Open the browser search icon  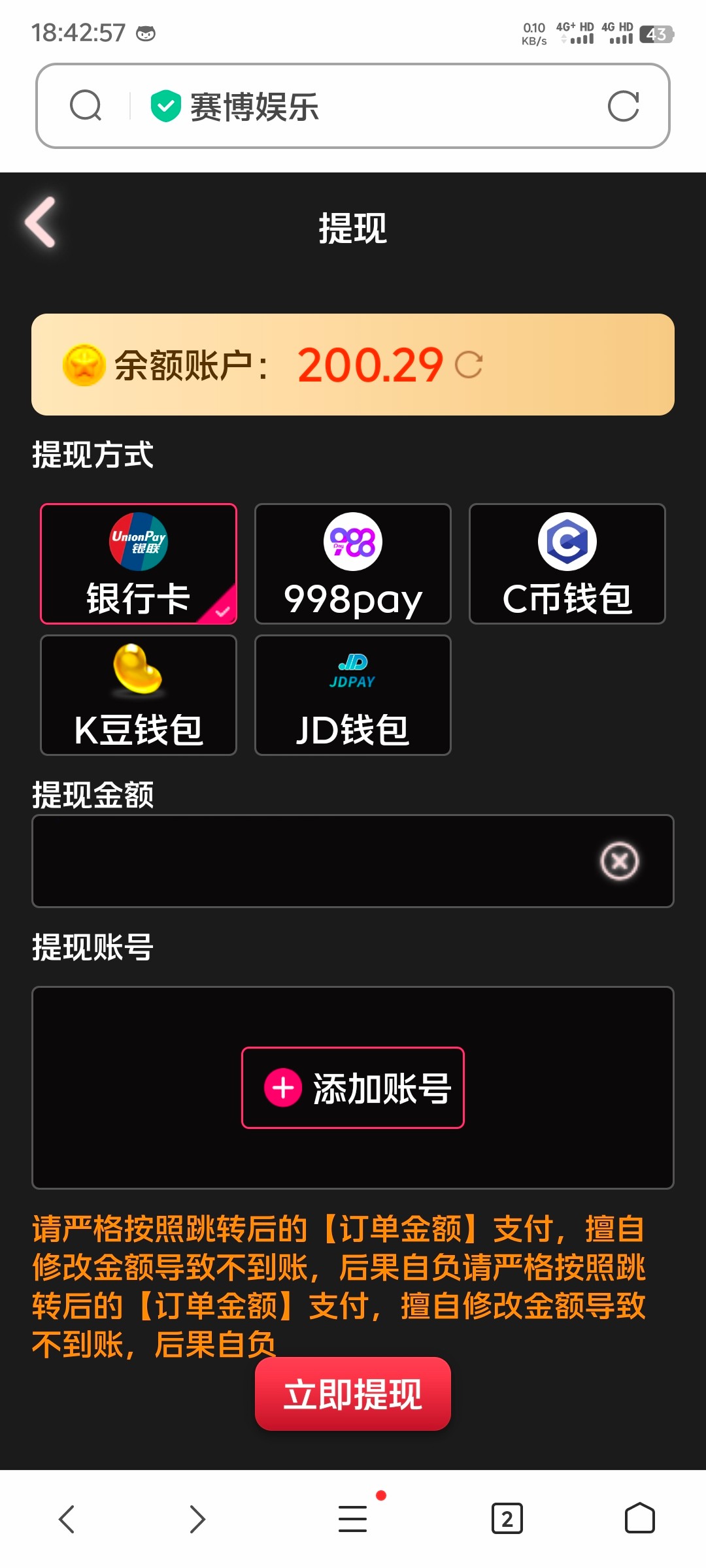(x=86, y=106)
